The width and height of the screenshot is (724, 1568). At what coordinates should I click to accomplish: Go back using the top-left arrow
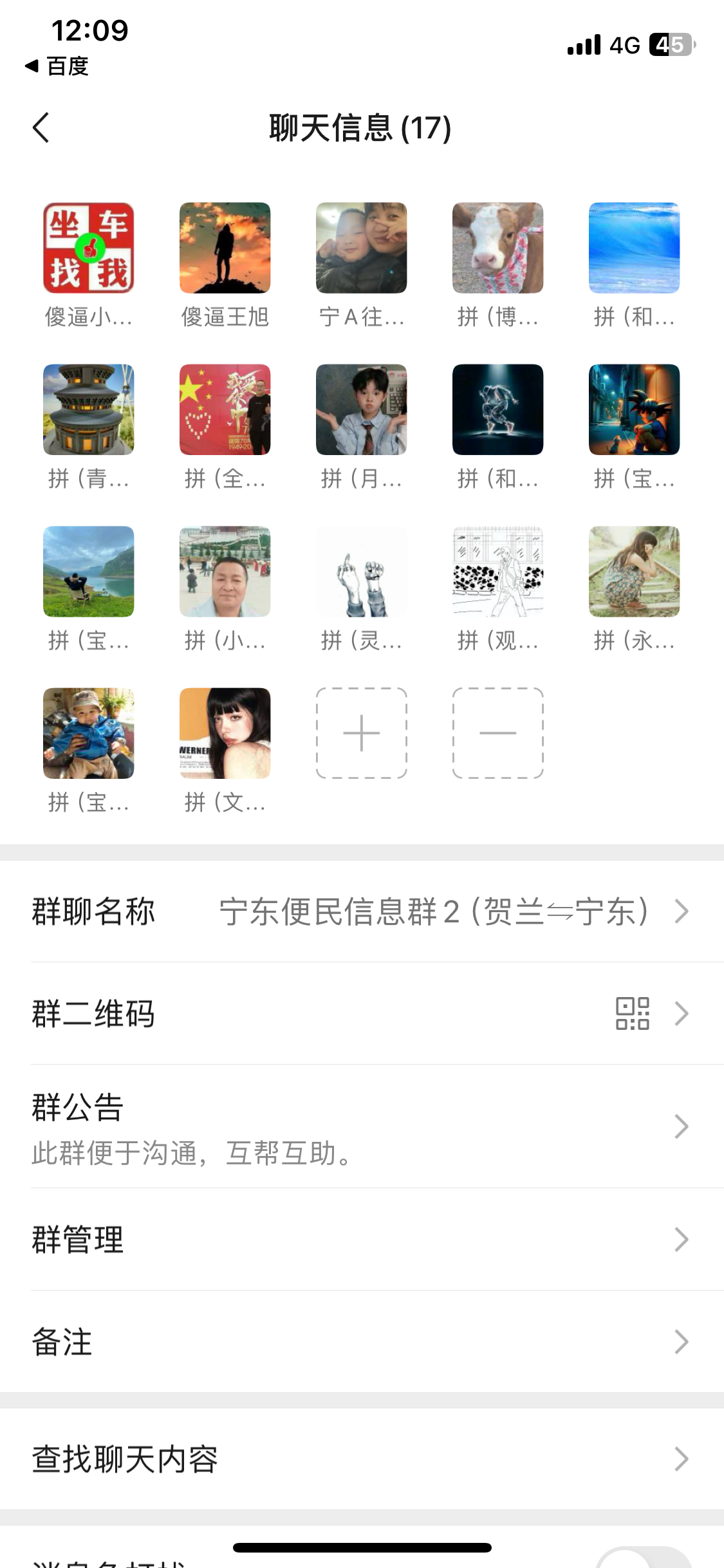[41, 127]
